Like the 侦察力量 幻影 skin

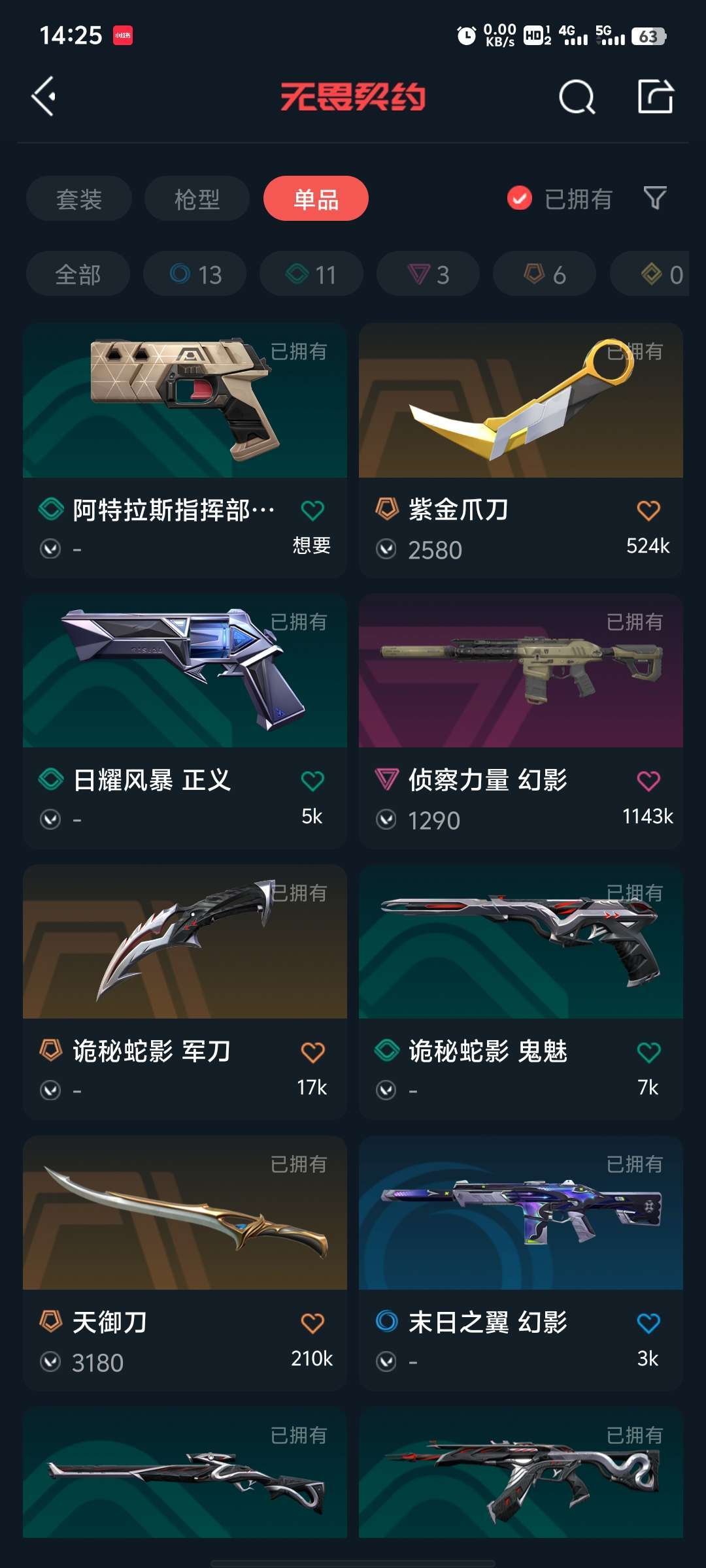648,781
